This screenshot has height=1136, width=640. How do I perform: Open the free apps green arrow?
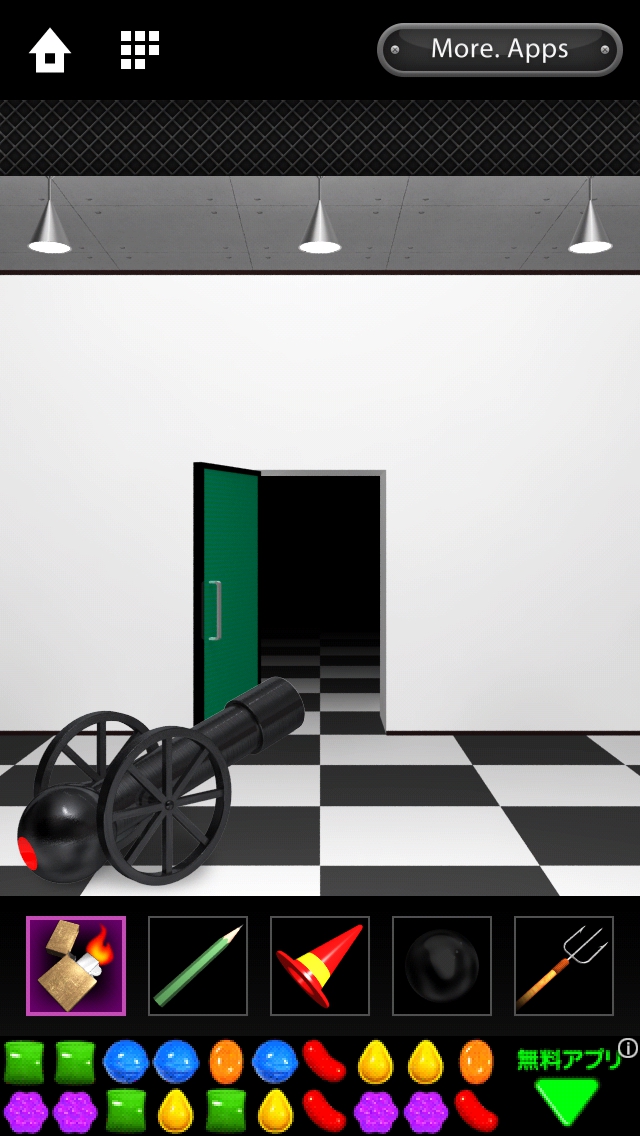click(x=567, y=1099)
